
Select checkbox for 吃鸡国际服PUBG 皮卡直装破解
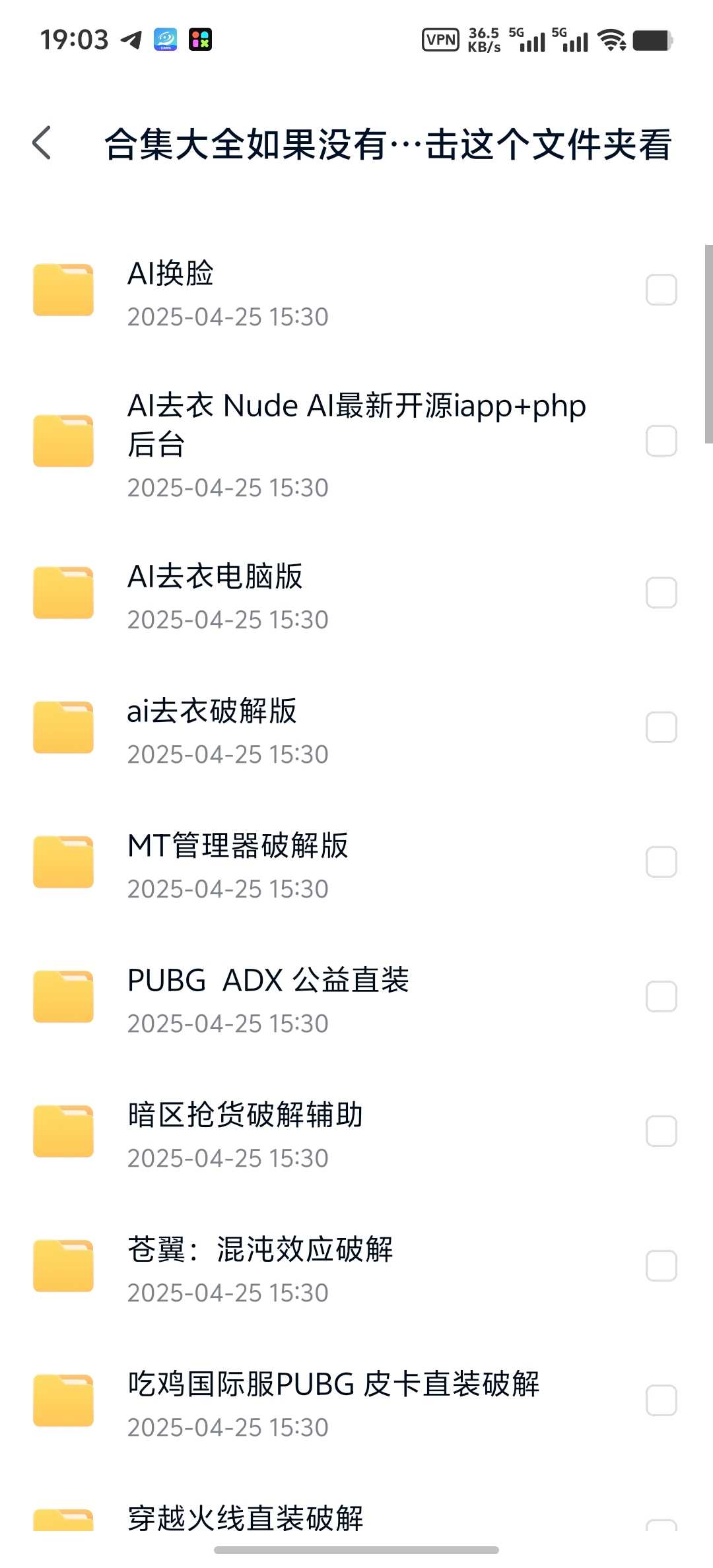(x=661, y=1400)
